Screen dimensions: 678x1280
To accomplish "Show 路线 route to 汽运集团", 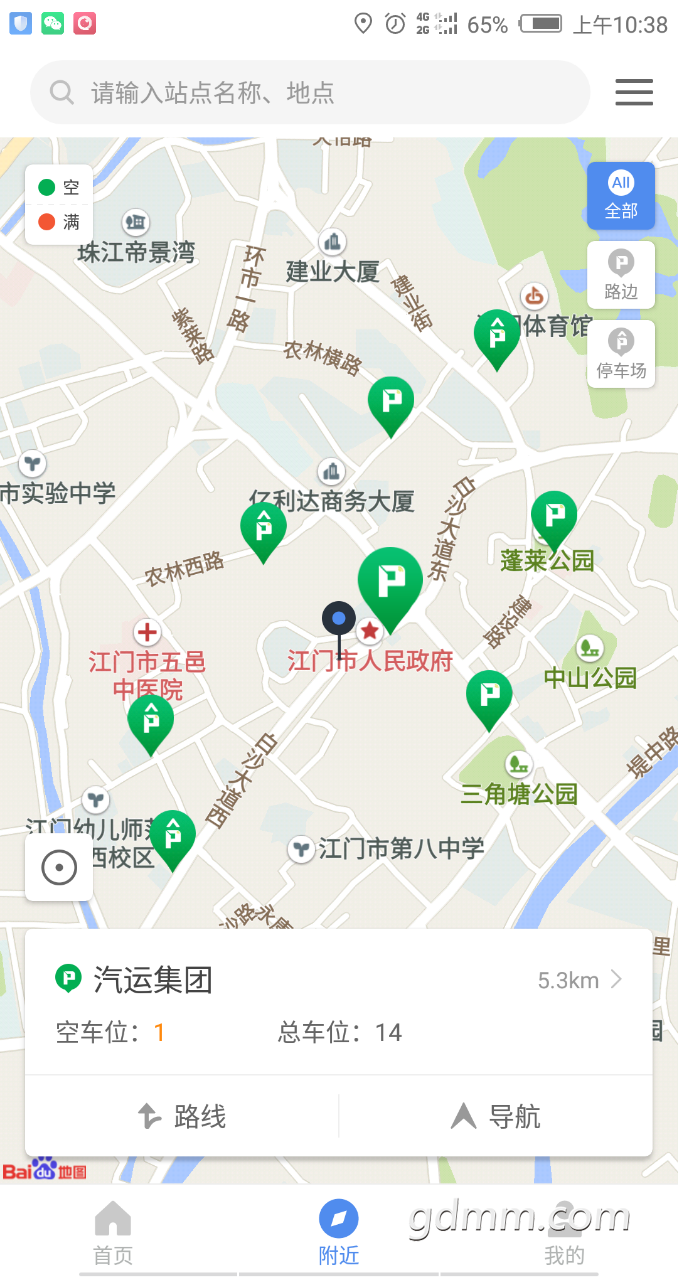I will coord(182,1116).
